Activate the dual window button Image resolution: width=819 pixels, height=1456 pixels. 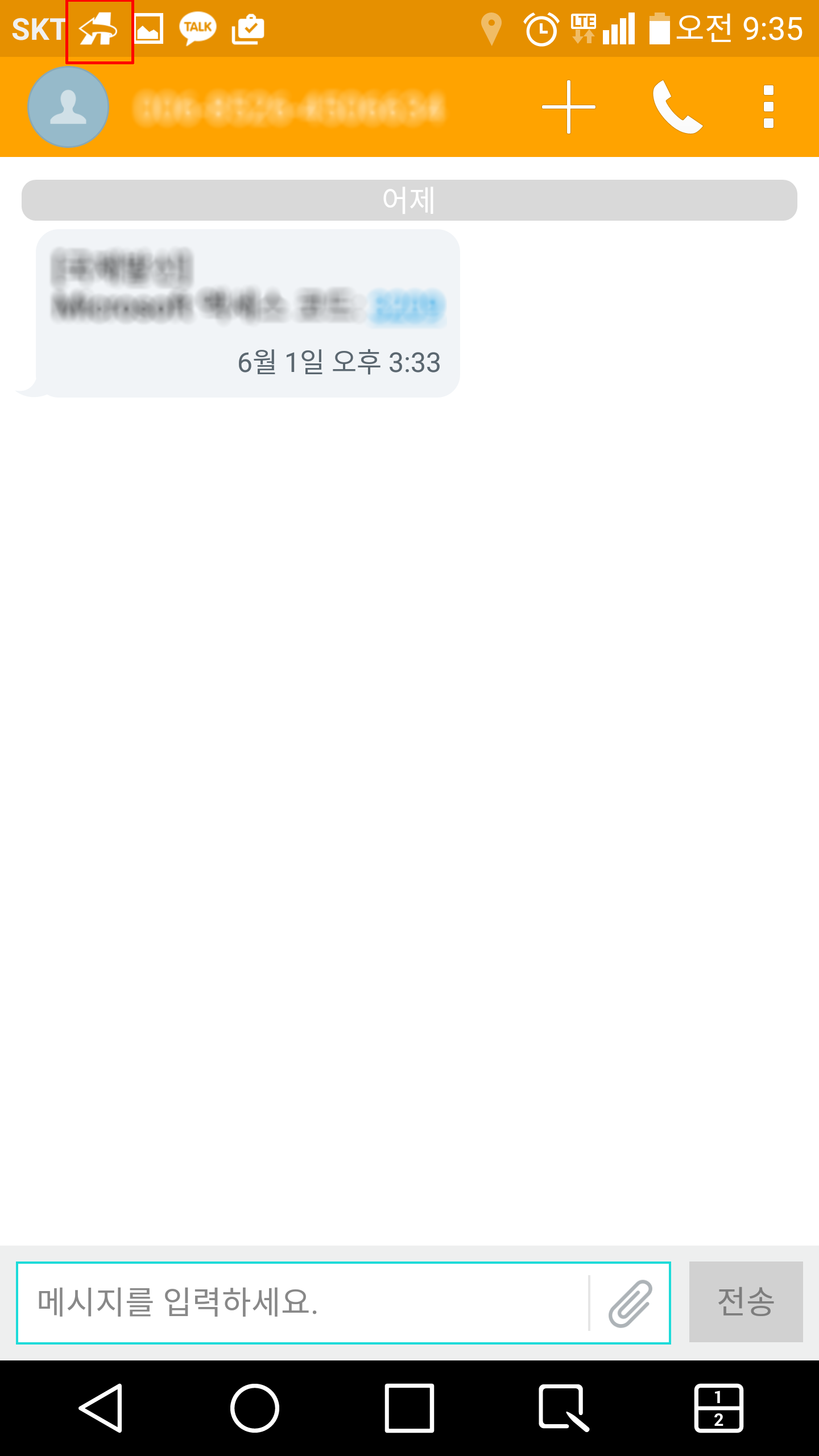coord(718,1408)
